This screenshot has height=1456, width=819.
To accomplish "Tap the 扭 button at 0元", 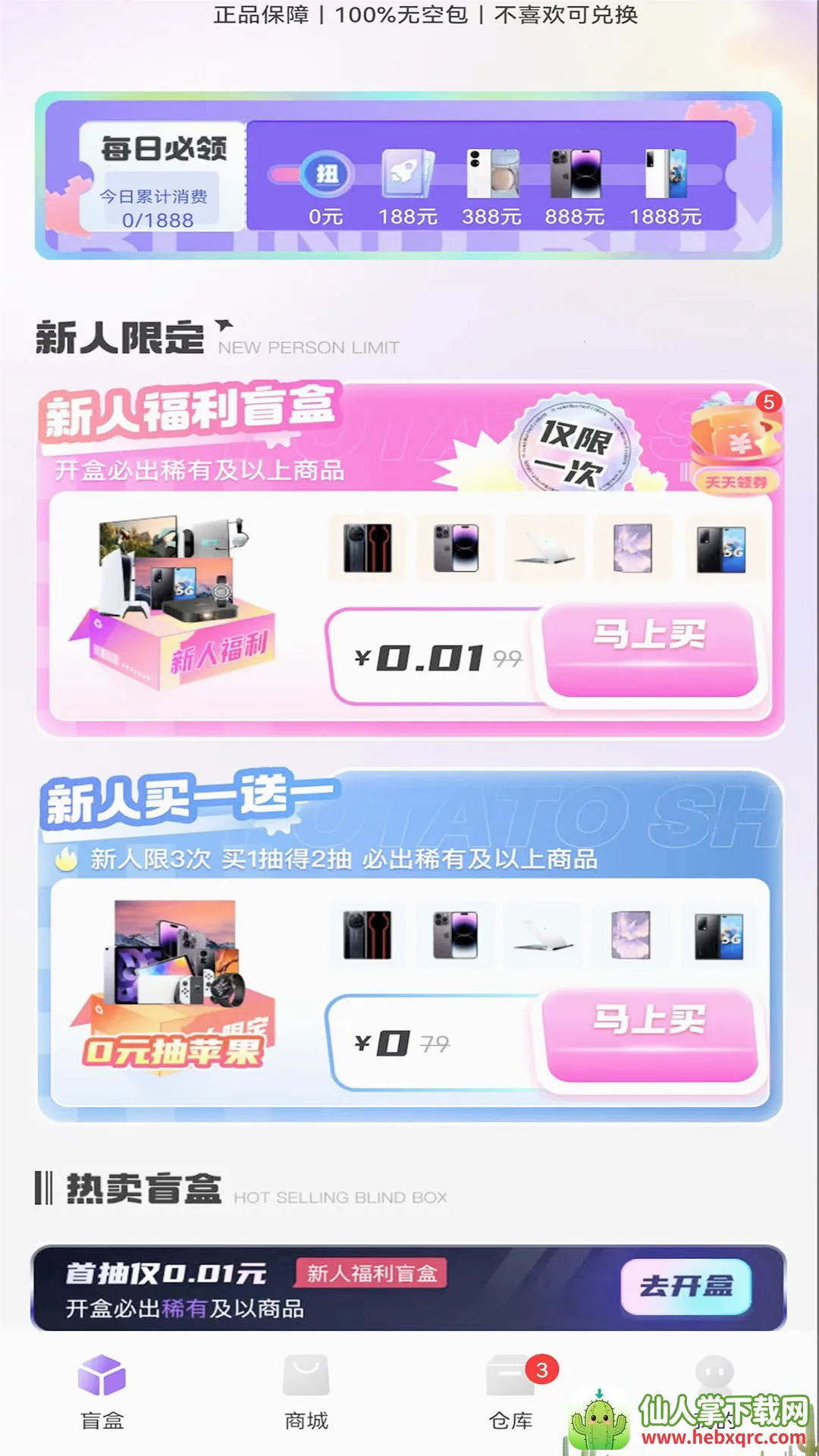I will [326, 174].
